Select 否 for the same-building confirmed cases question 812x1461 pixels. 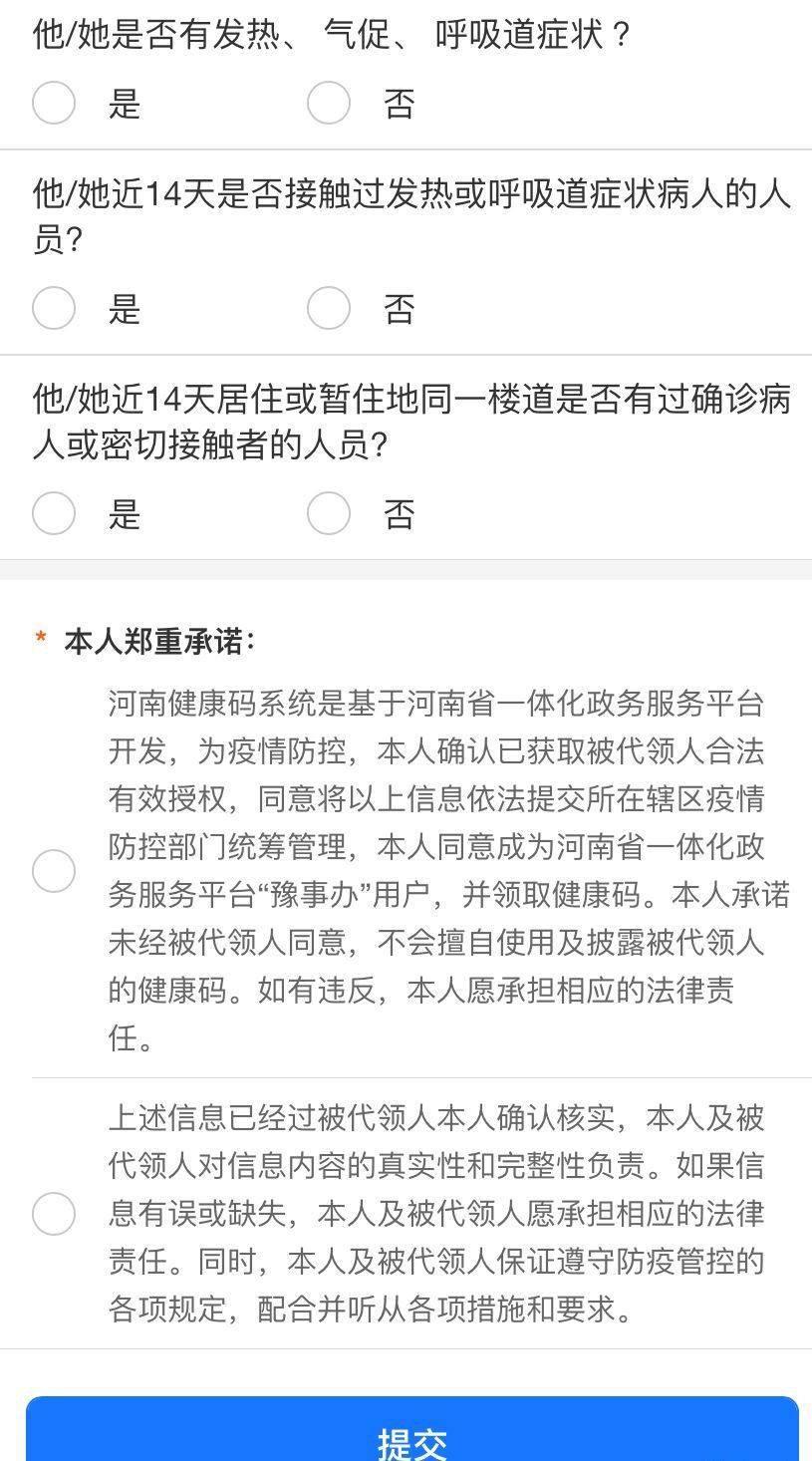(328, 514)
